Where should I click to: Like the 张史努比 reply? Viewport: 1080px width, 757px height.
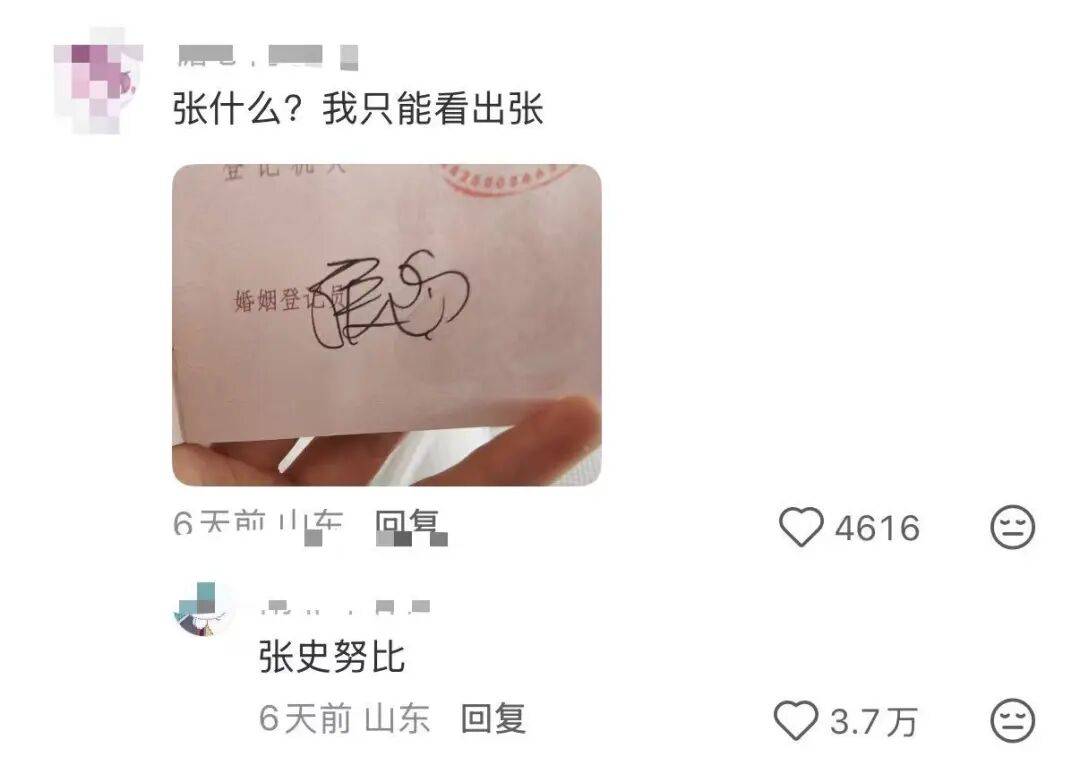(x=797, y=720)
